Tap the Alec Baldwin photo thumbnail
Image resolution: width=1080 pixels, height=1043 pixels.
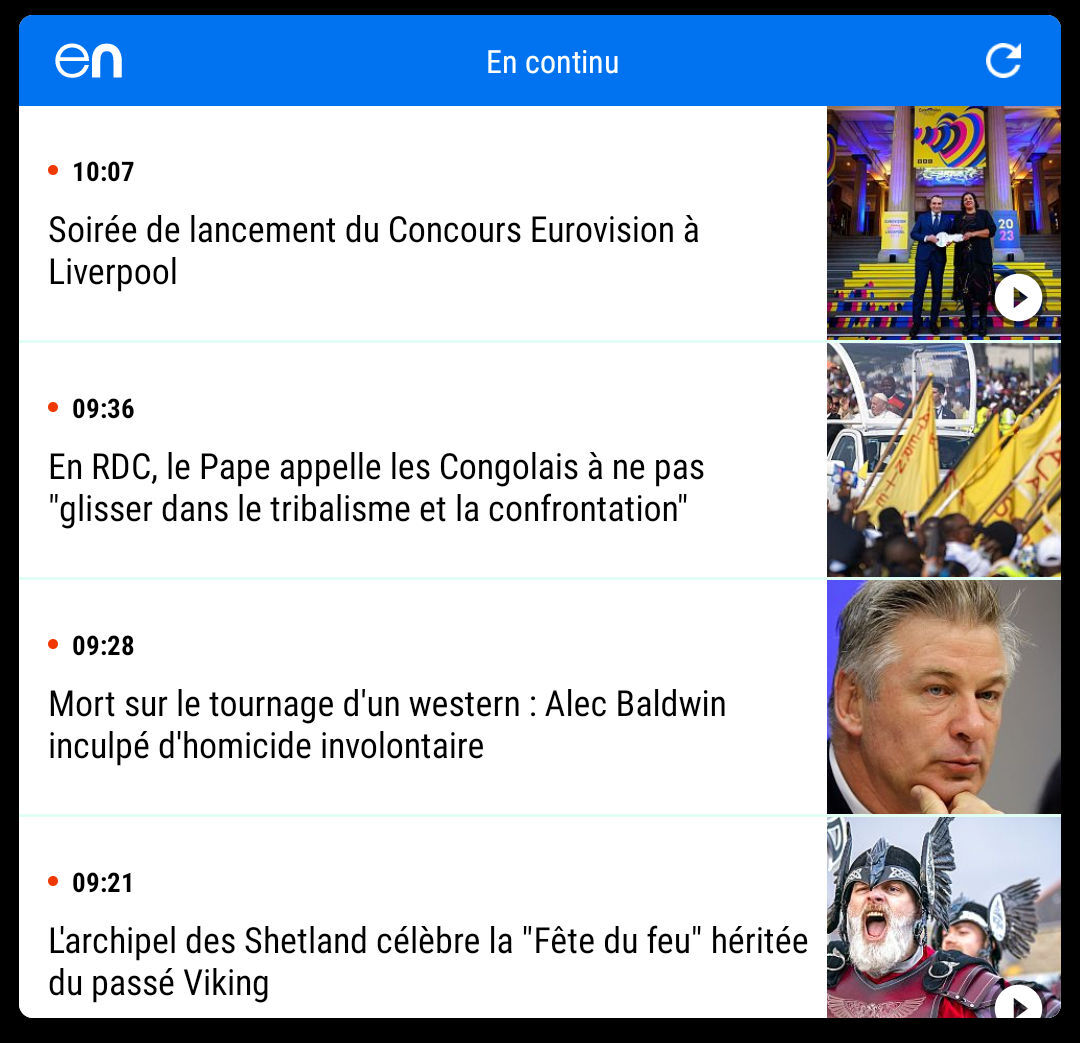point(943,697)
